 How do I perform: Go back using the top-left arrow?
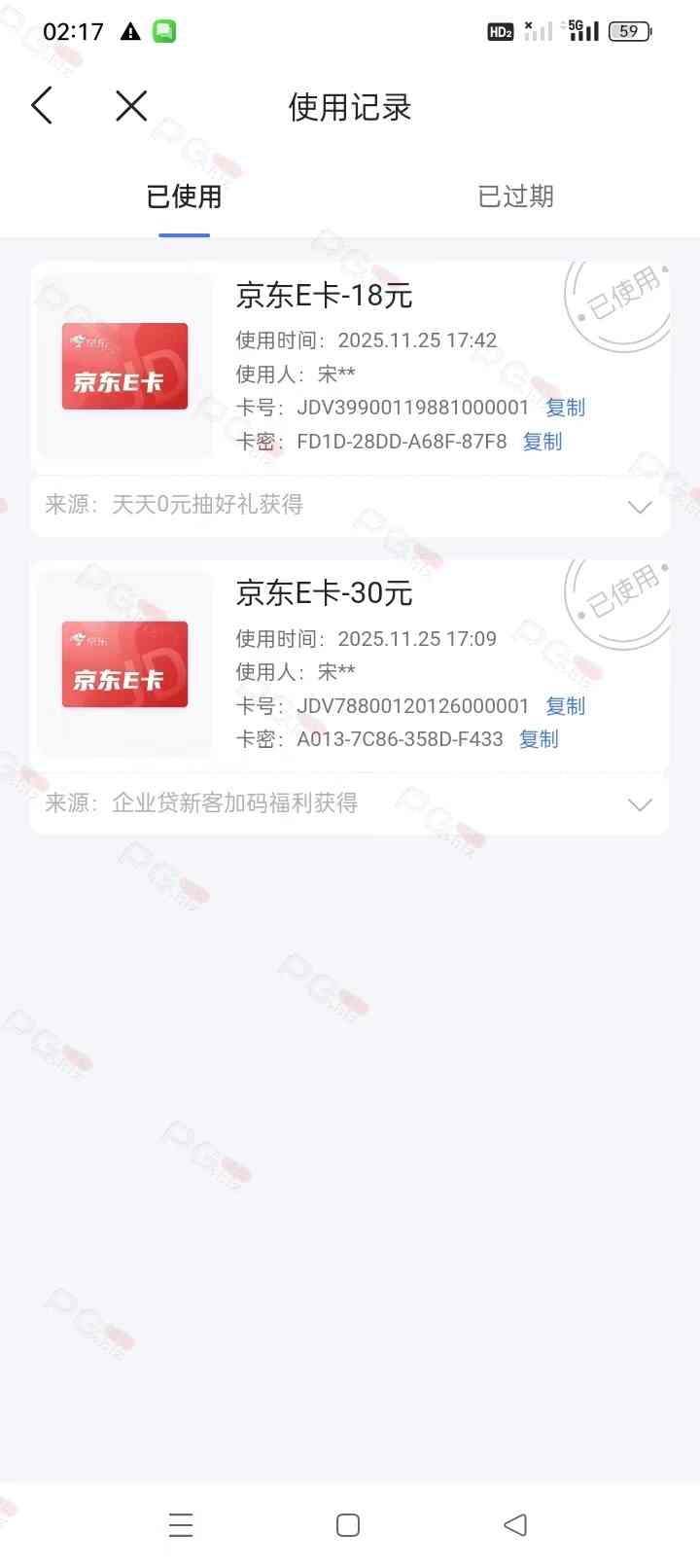(42, 106)
